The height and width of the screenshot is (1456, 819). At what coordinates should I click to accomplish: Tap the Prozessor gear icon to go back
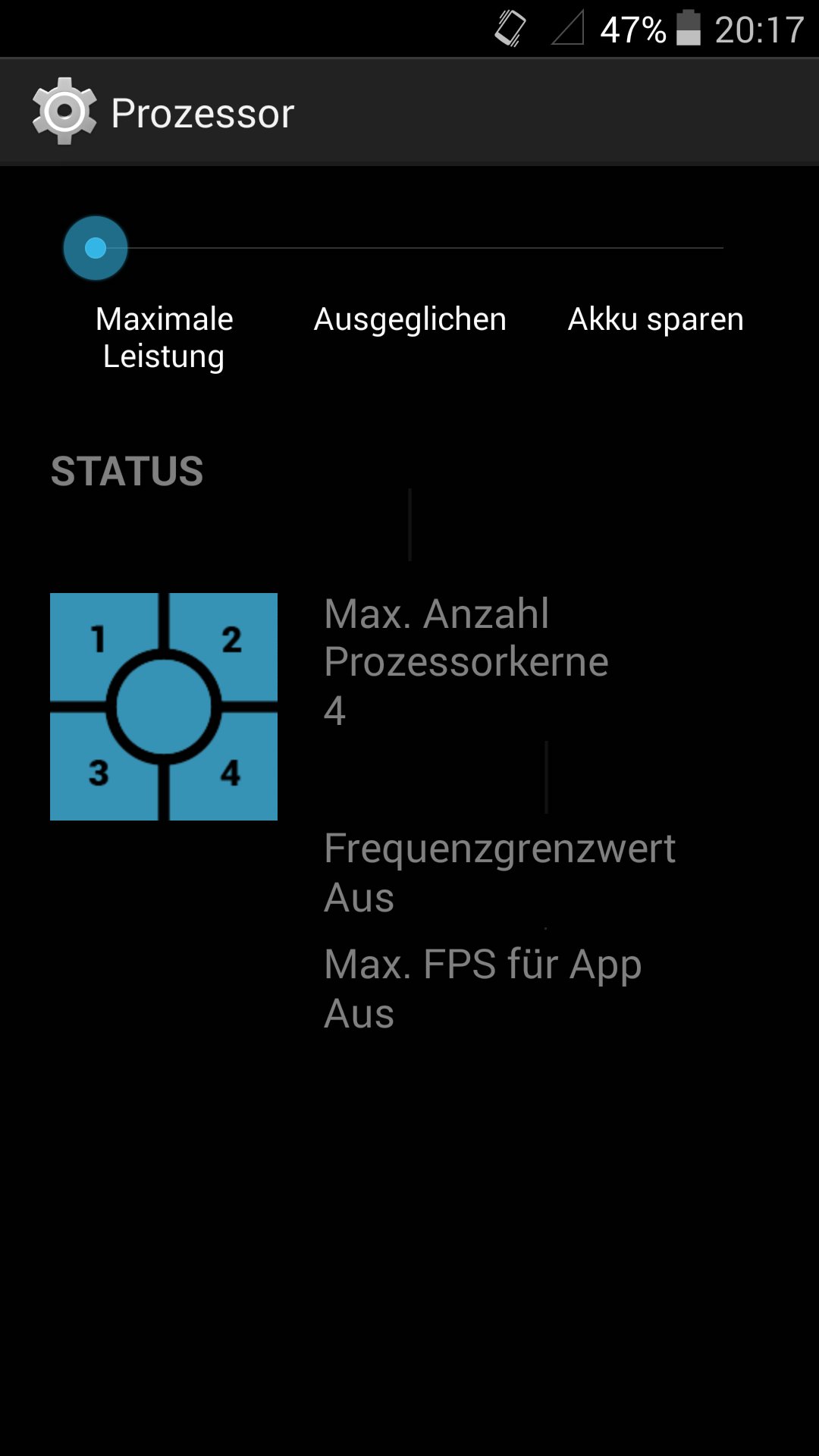pos(64,111)
